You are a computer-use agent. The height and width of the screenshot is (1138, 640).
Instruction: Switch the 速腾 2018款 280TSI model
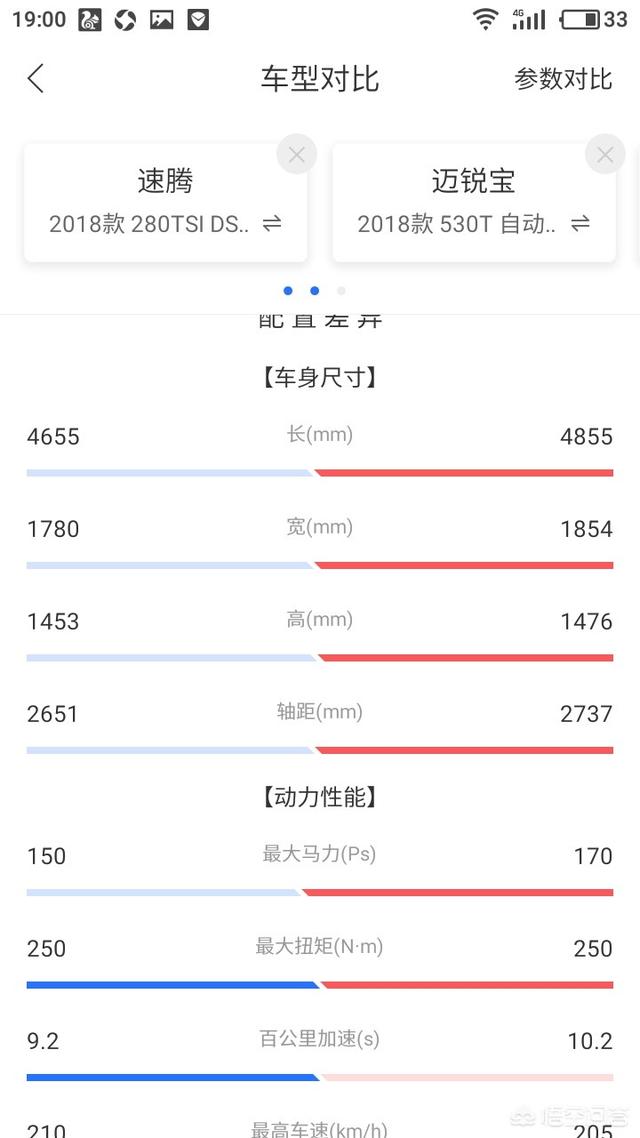(x=272, y=224)
